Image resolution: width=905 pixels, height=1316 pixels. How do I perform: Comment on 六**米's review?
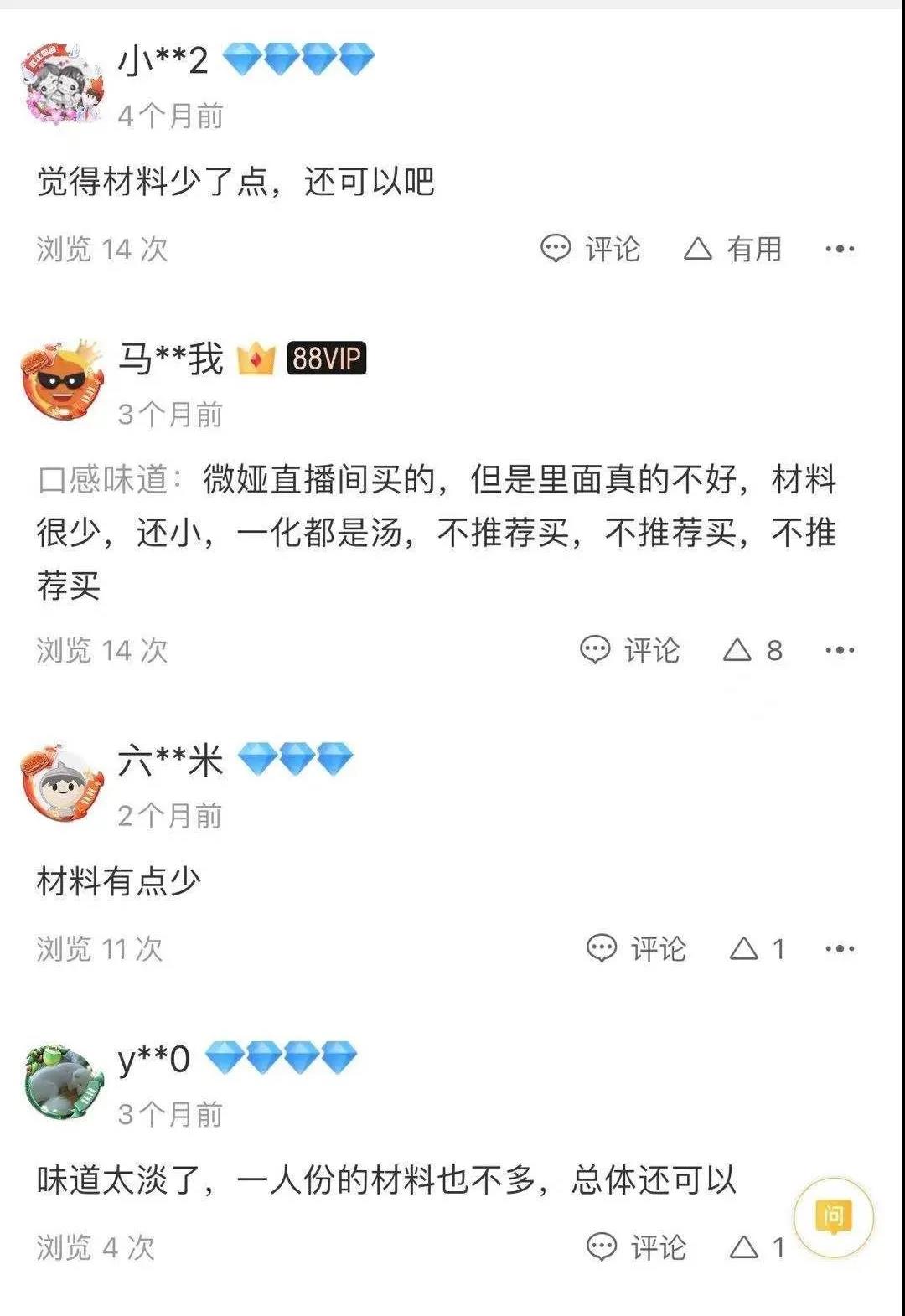pyautogui.click(x=636, y=948)
